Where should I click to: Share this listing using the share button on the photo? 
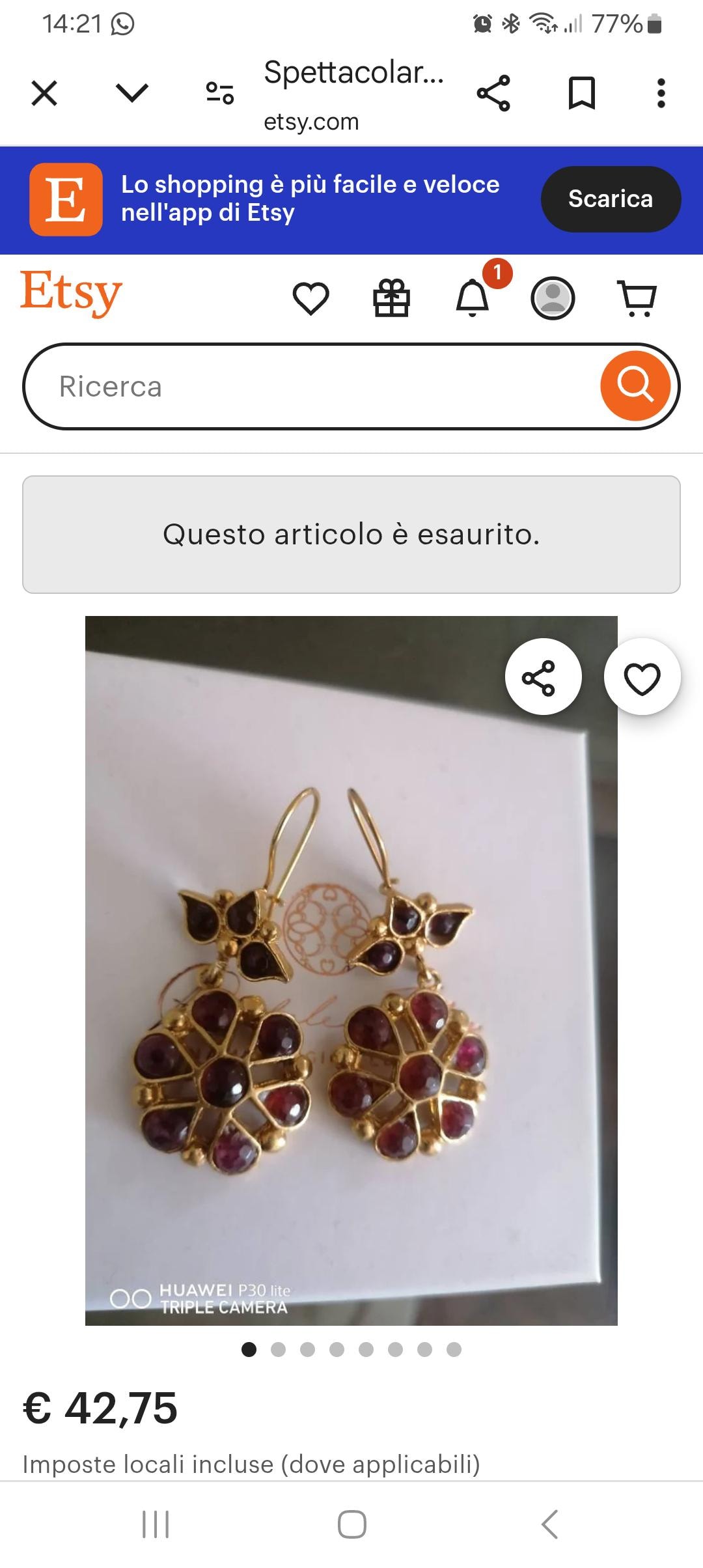pos(543,677)
